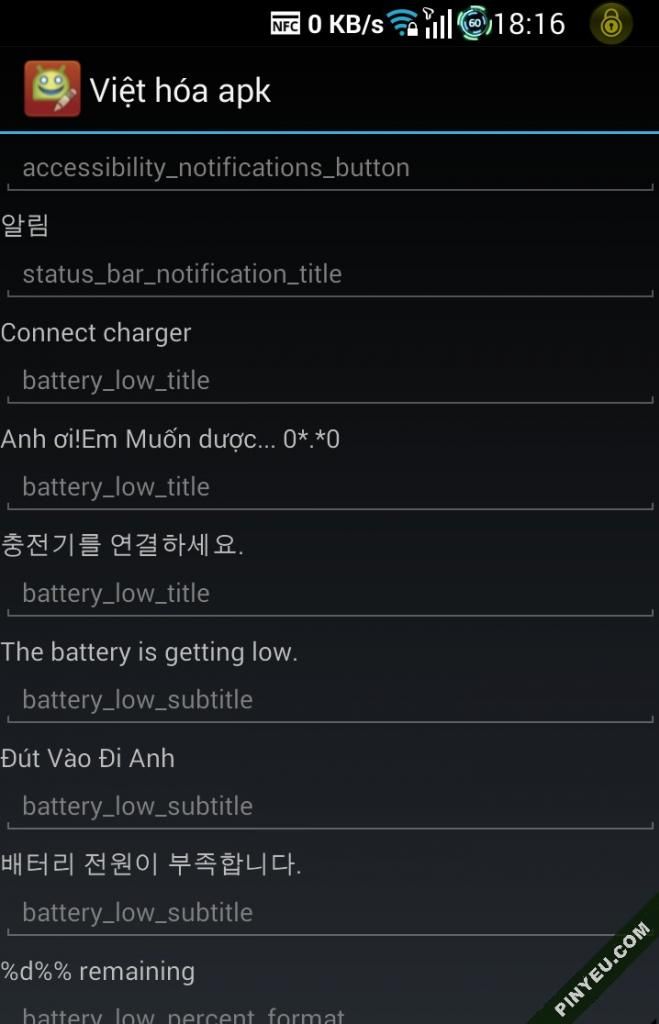Edit battery_low_subtitle under The battery is getting low
The height and width of the screenshot is (1024, 659).
coord(329,700)
